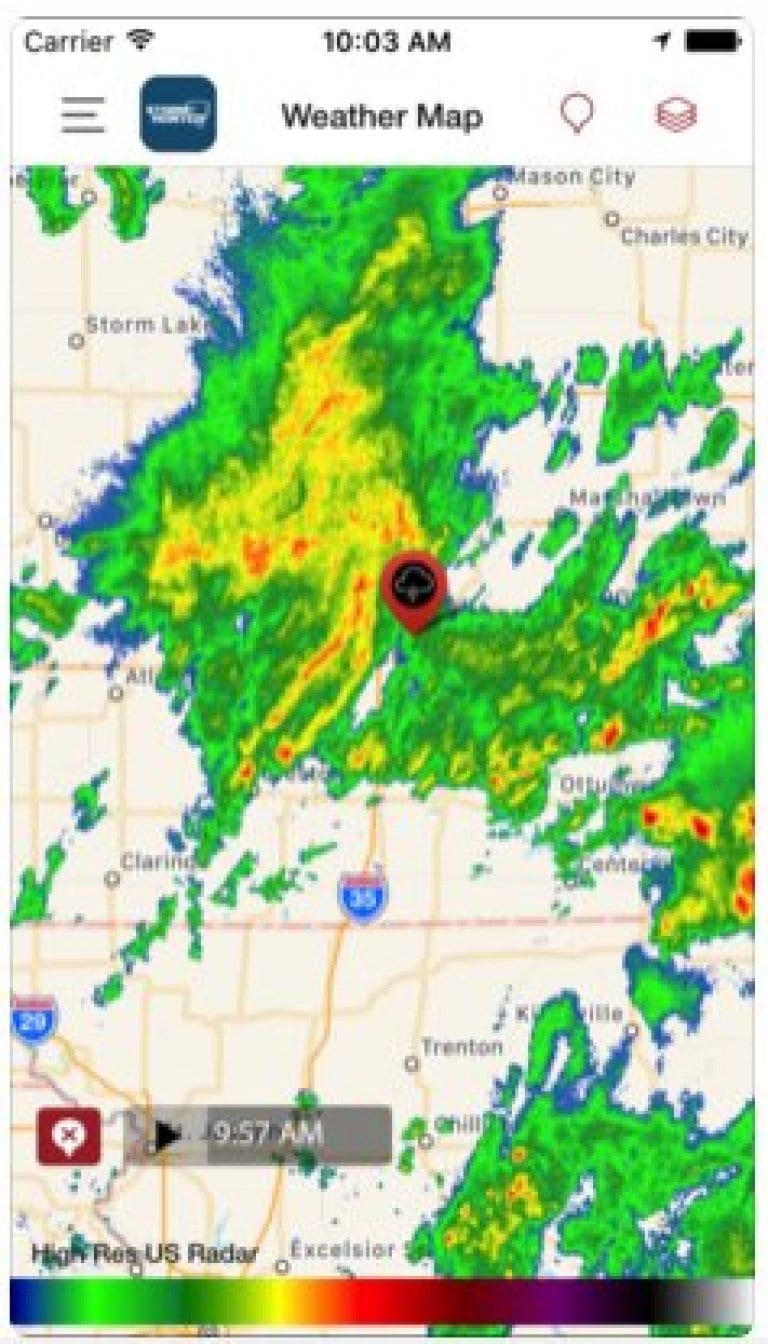The height and width of the screenshot is (1344, 768).
Task: Open the hamburger navigation menu
Action: tap(83, 115)
